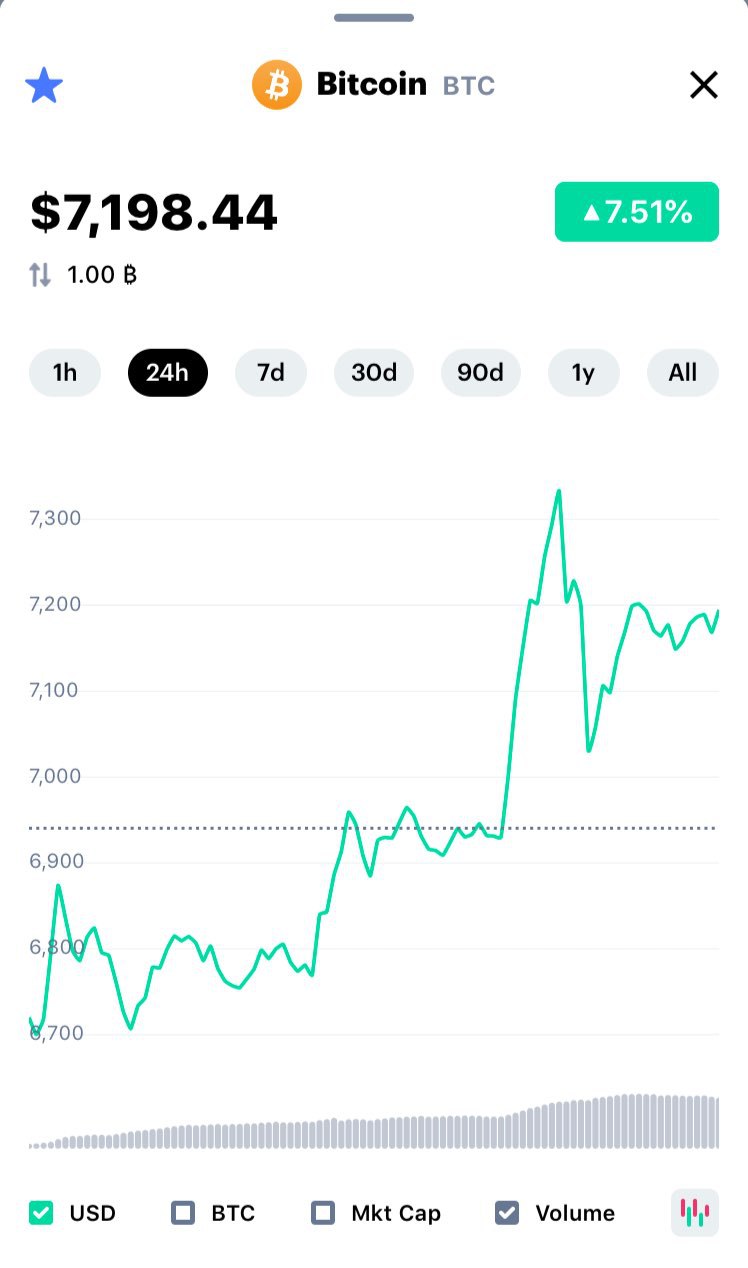Screen dimensions: 748x1268
Task: Close the Bitcoin detail sheet
Action: click(x=704, y=86)
